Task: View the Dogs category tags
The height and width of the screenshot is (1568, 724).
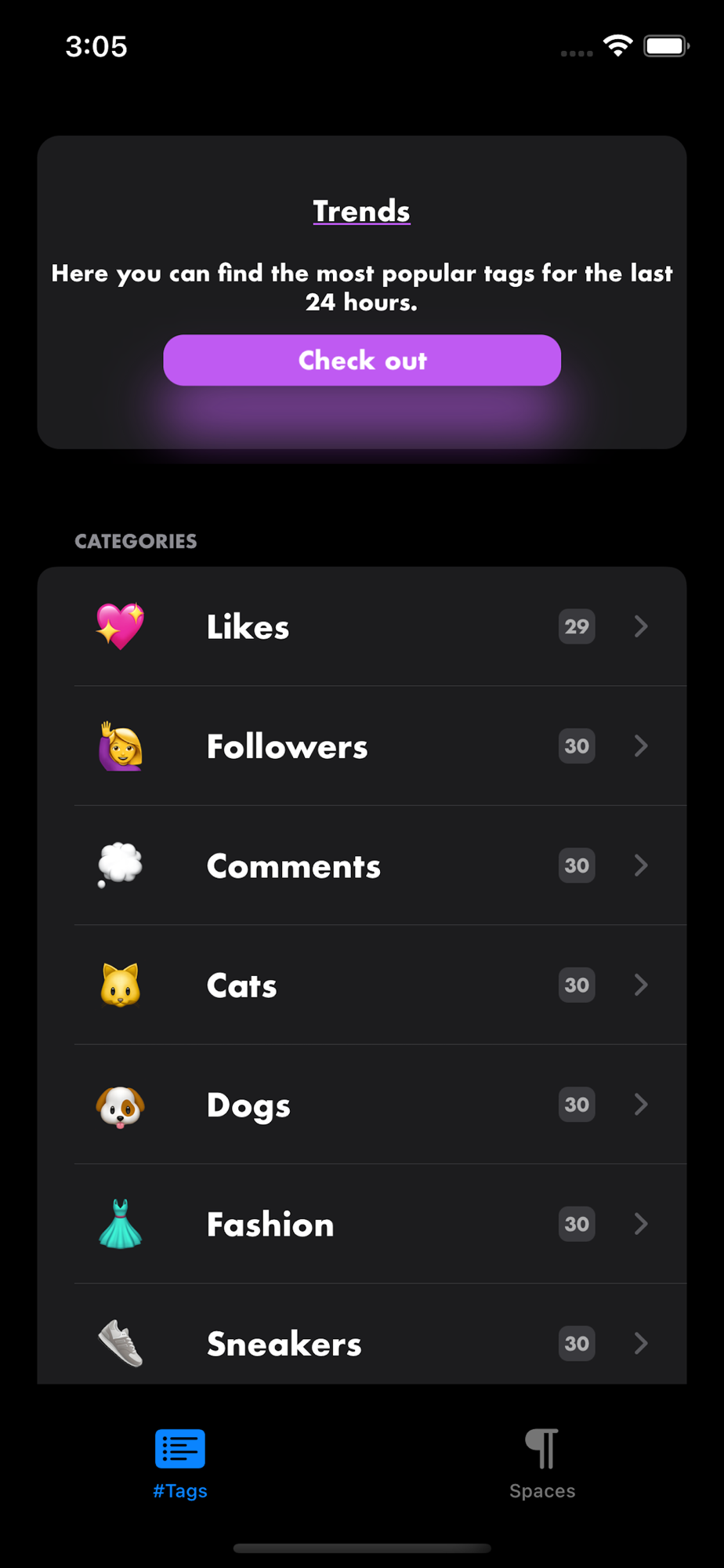Action: 362,1105
